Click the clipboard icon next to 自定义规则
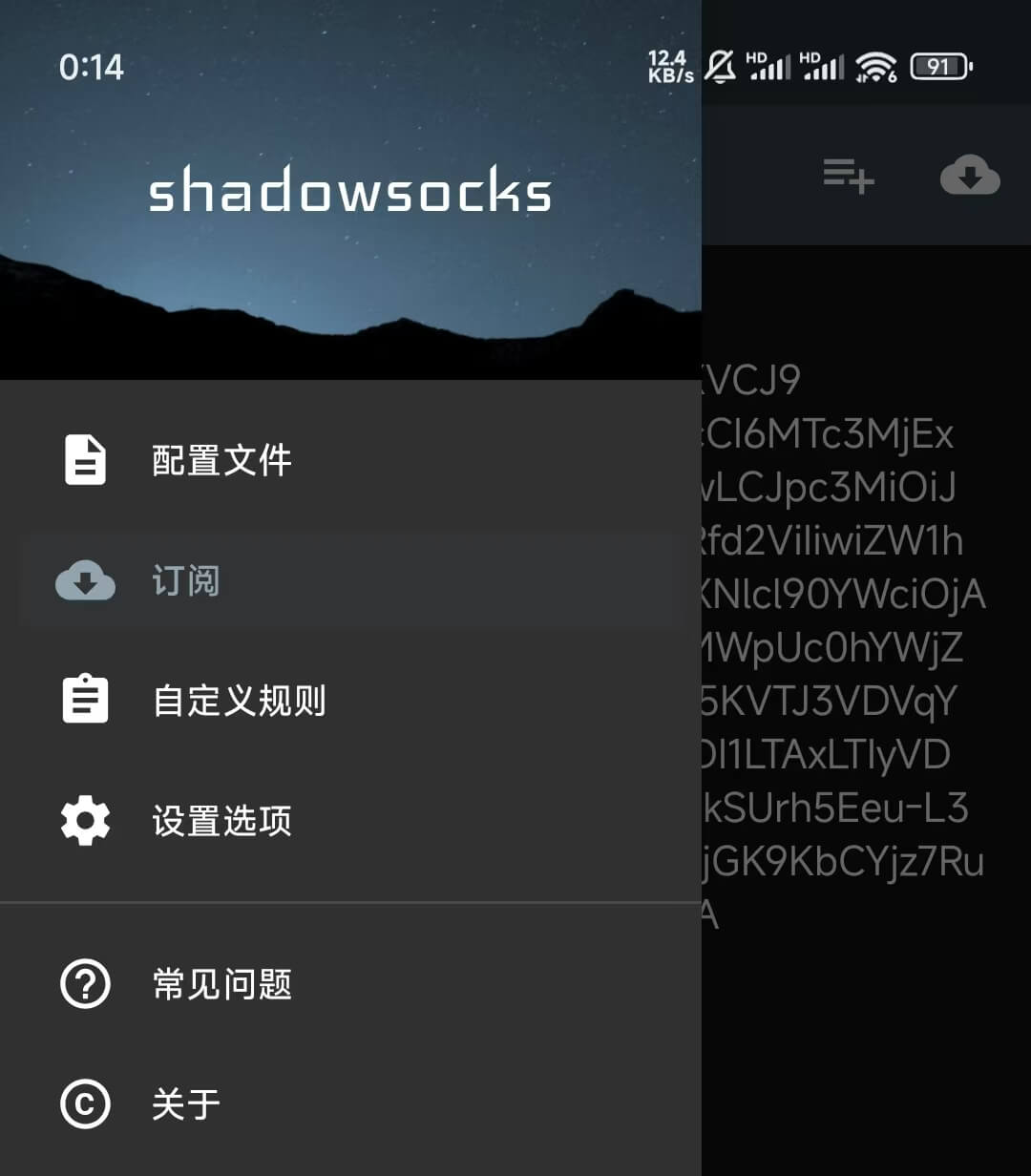 [x=85, y=700]
